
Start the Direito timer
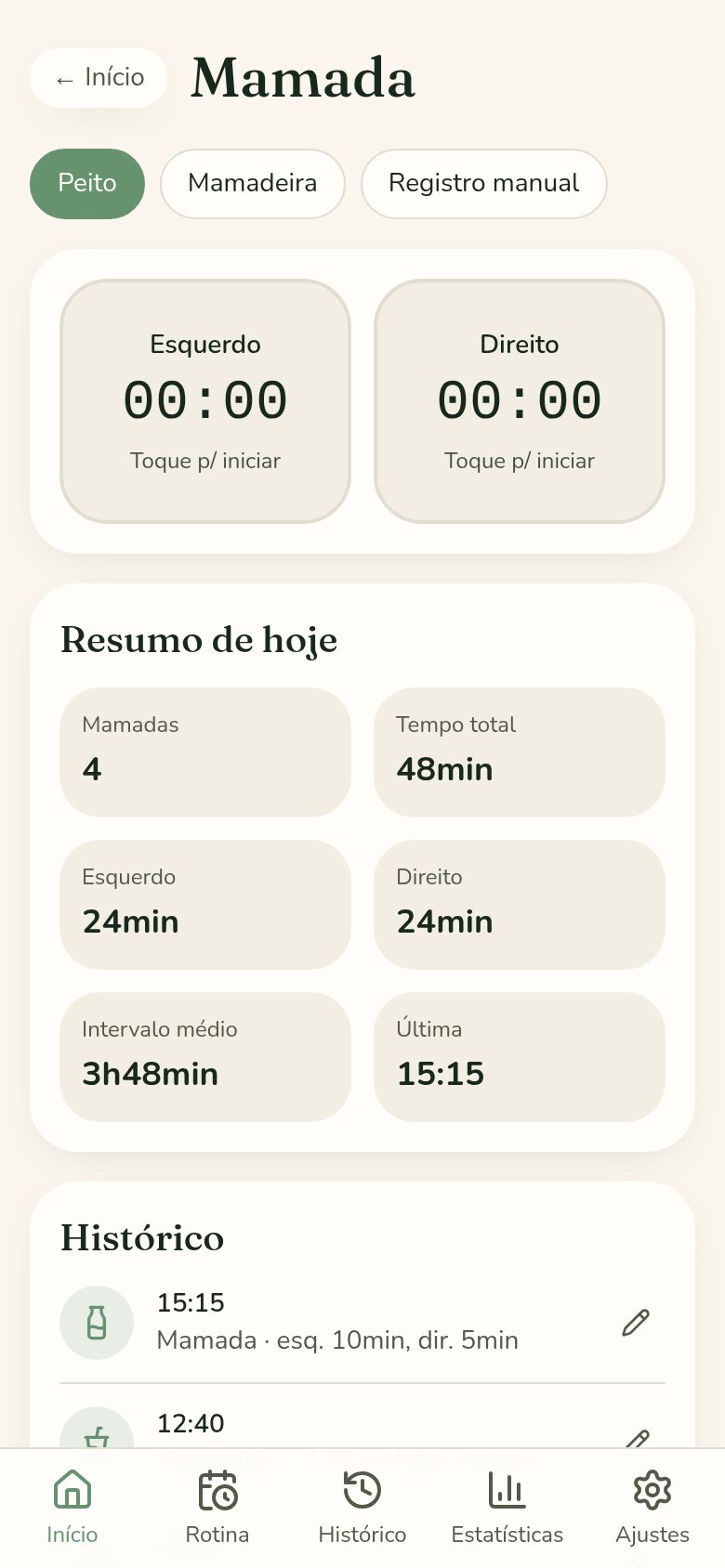[520, 401]
